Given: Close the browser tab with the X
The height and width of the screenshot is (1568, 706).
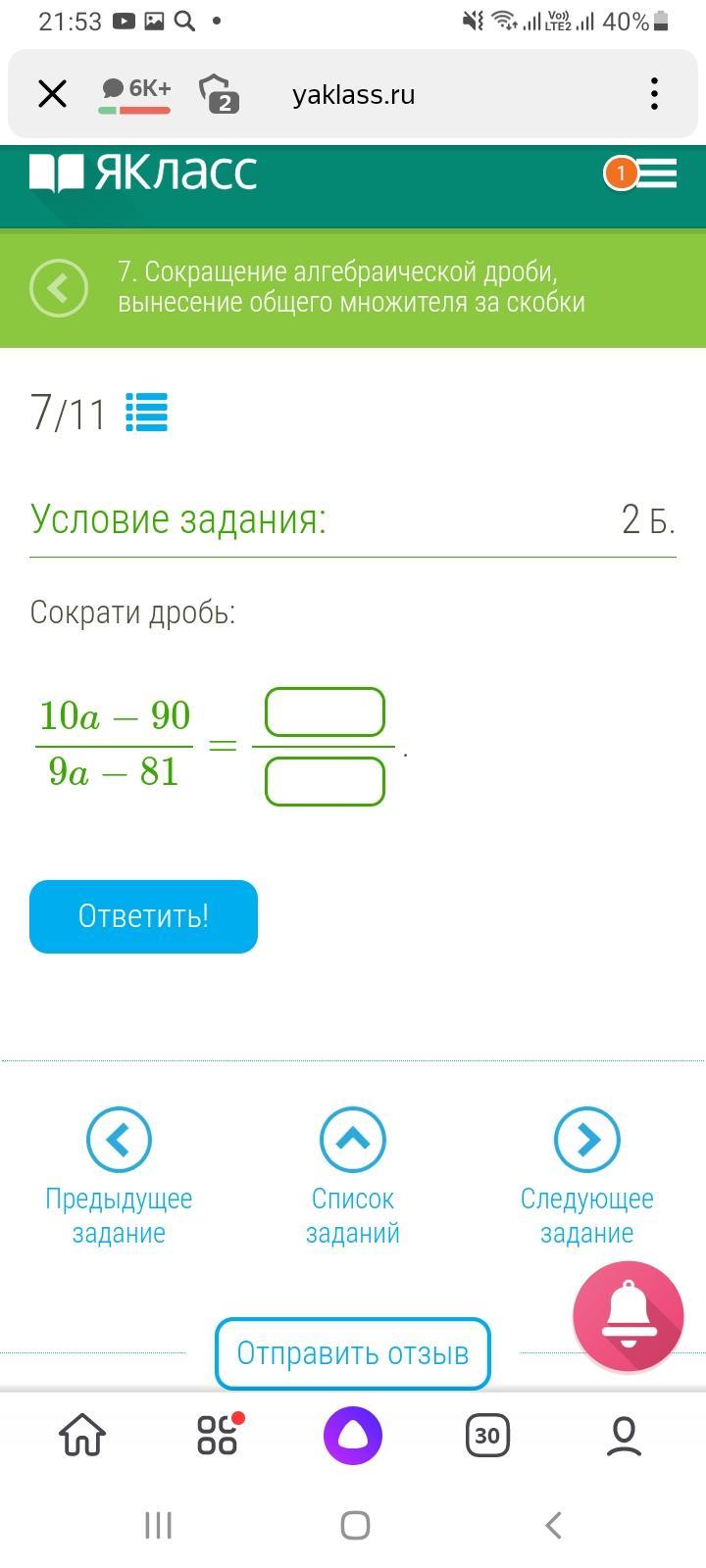Looking at the screenshot, I should point(52,94).
